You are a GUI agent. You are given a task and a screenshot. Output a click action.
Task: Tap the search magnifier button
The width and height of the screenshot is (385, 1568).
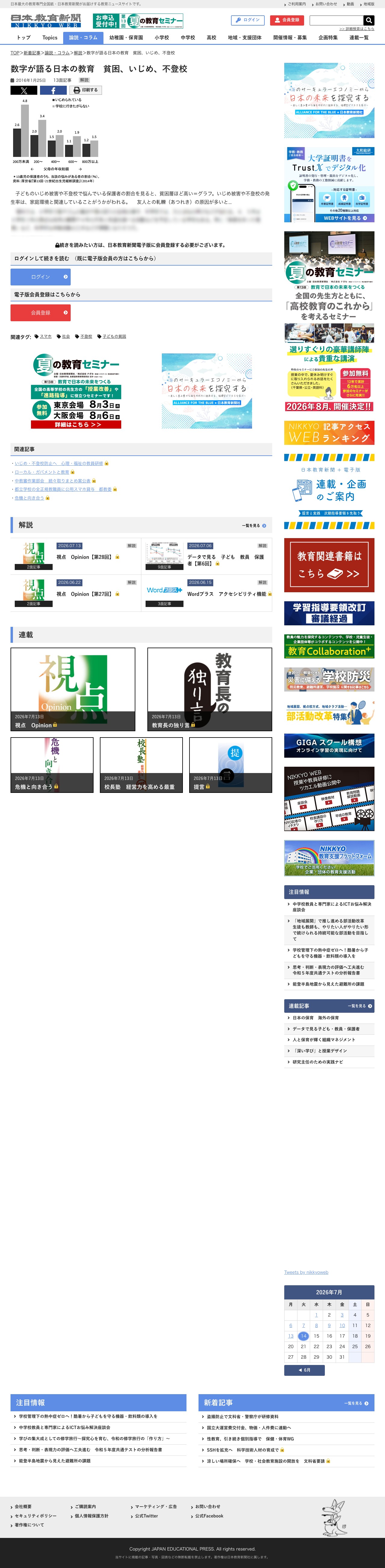coord(368,20)
